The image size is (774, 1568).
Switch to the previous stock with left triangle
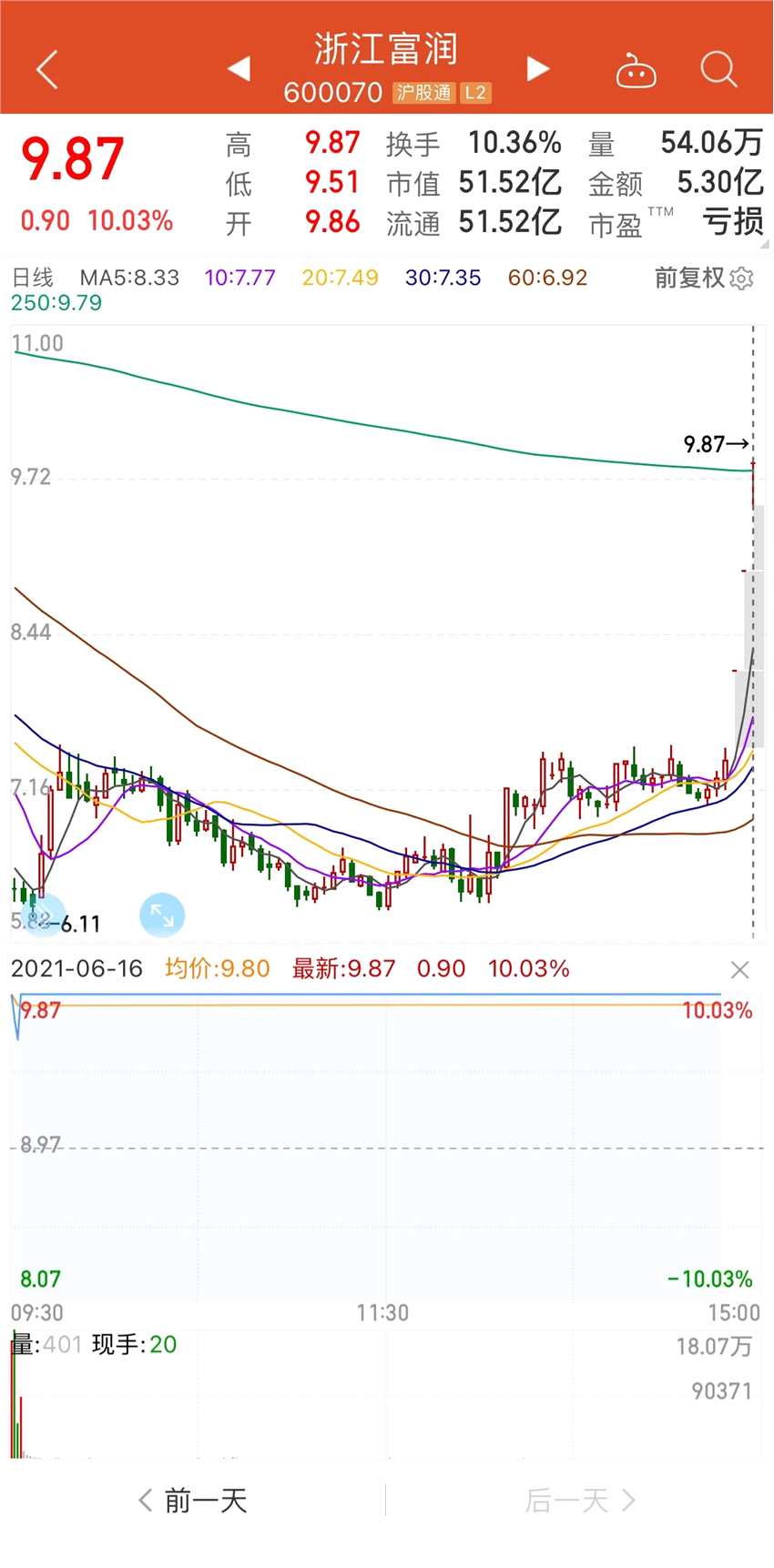coord(239,68)
